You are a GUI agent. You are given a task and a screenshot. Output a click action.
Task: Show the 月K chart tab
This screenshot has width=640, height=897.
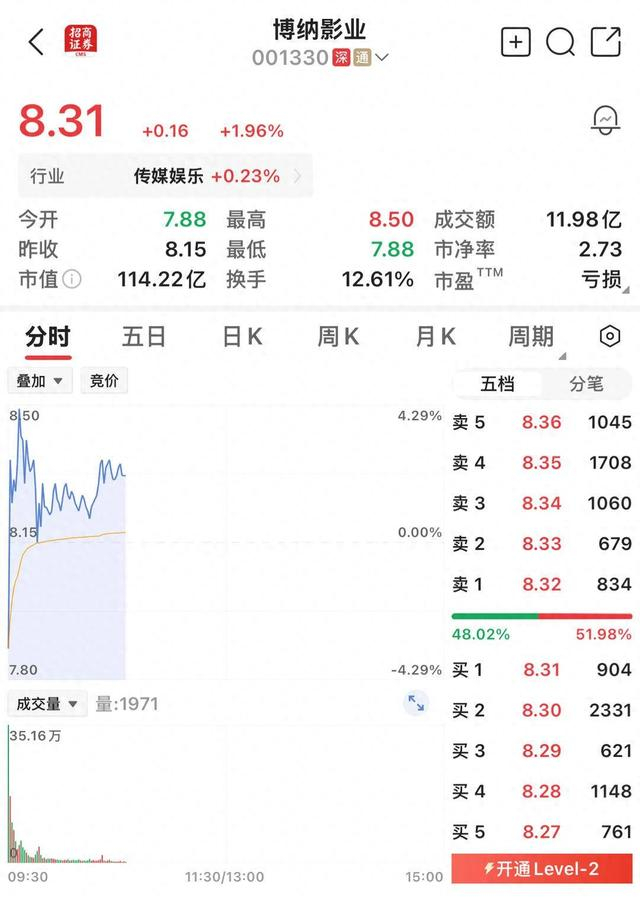(435, 337)
